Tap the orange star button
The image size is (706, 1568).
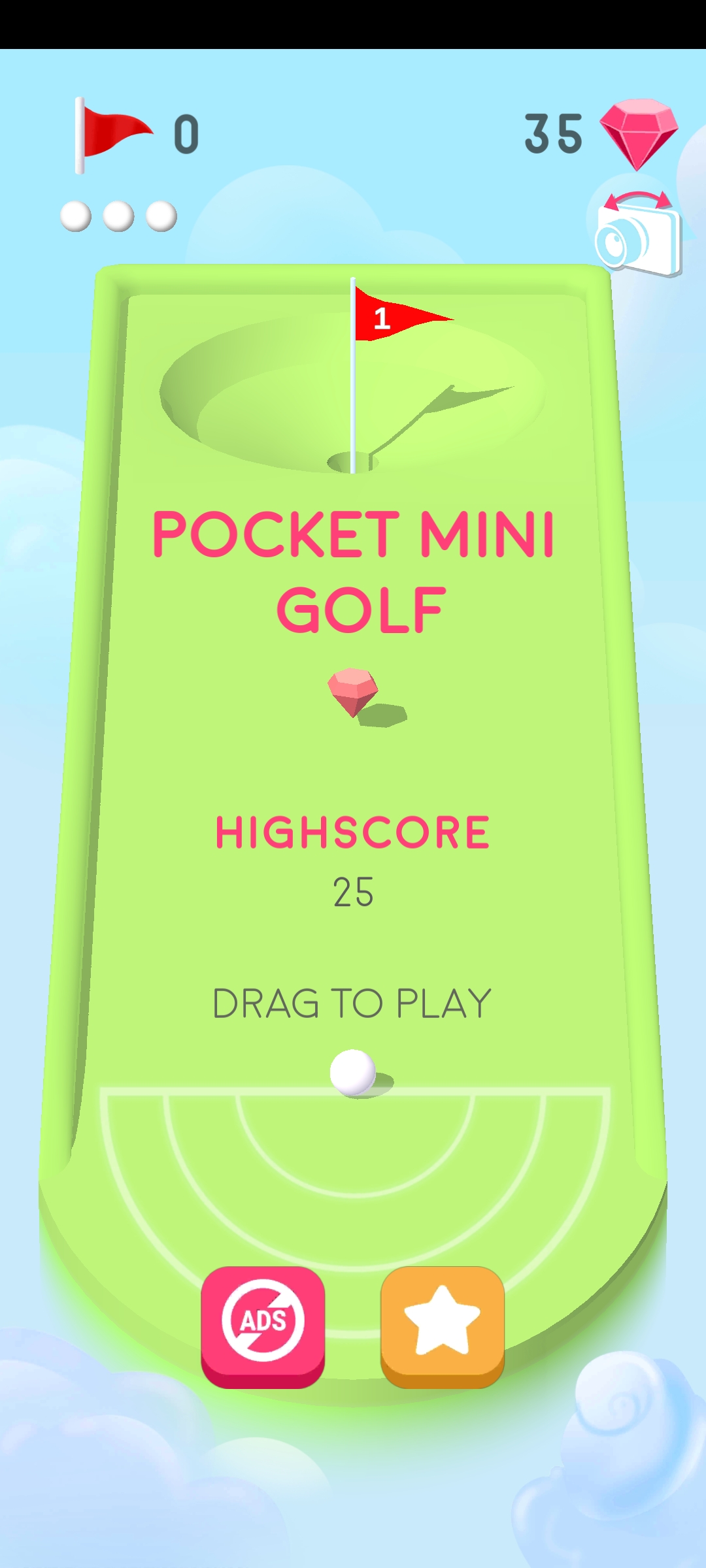tap(443, 1325)
